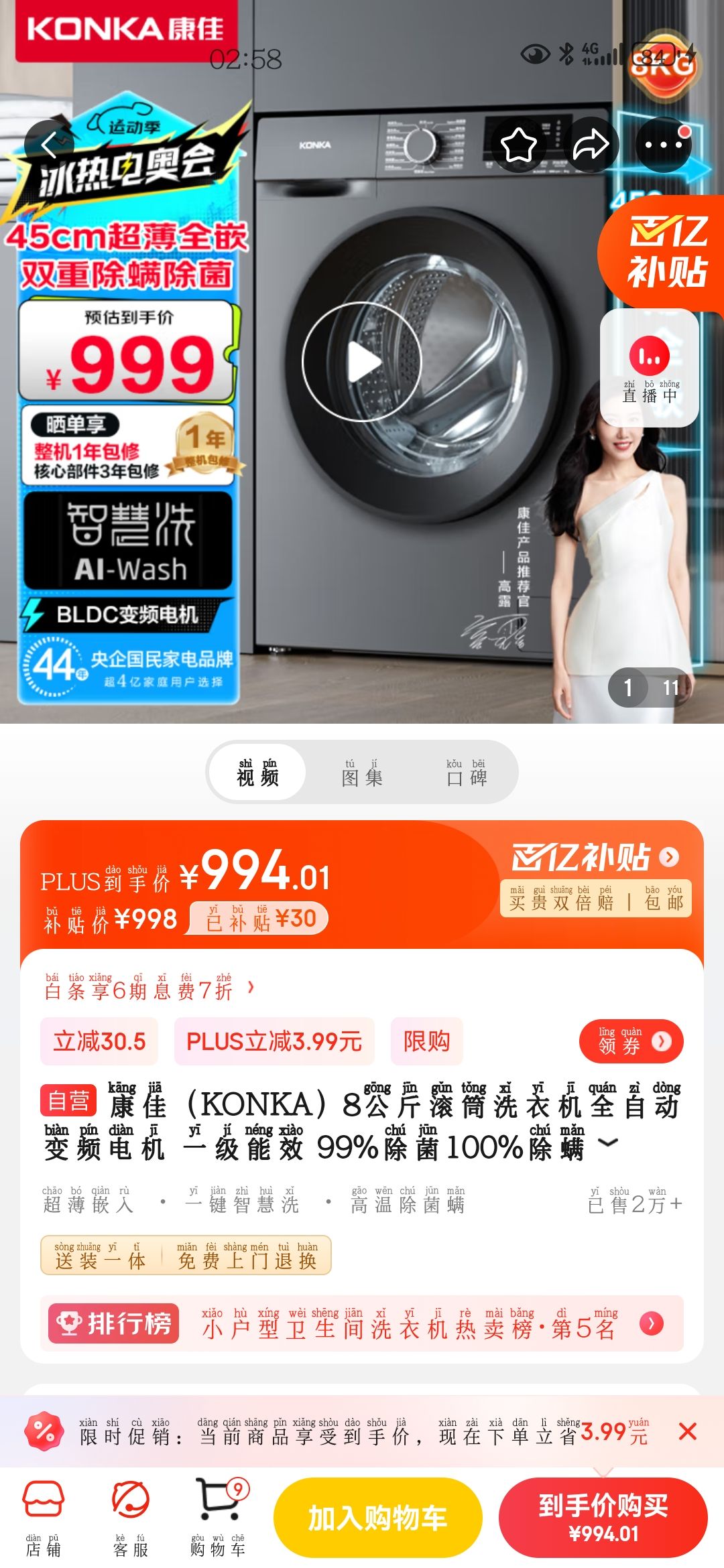Image resolution: width=724 pixels, height=1568 pixels.
Task: Buy now with 到手价购买
Action: pyautogui.click(x=603, y=1518)
